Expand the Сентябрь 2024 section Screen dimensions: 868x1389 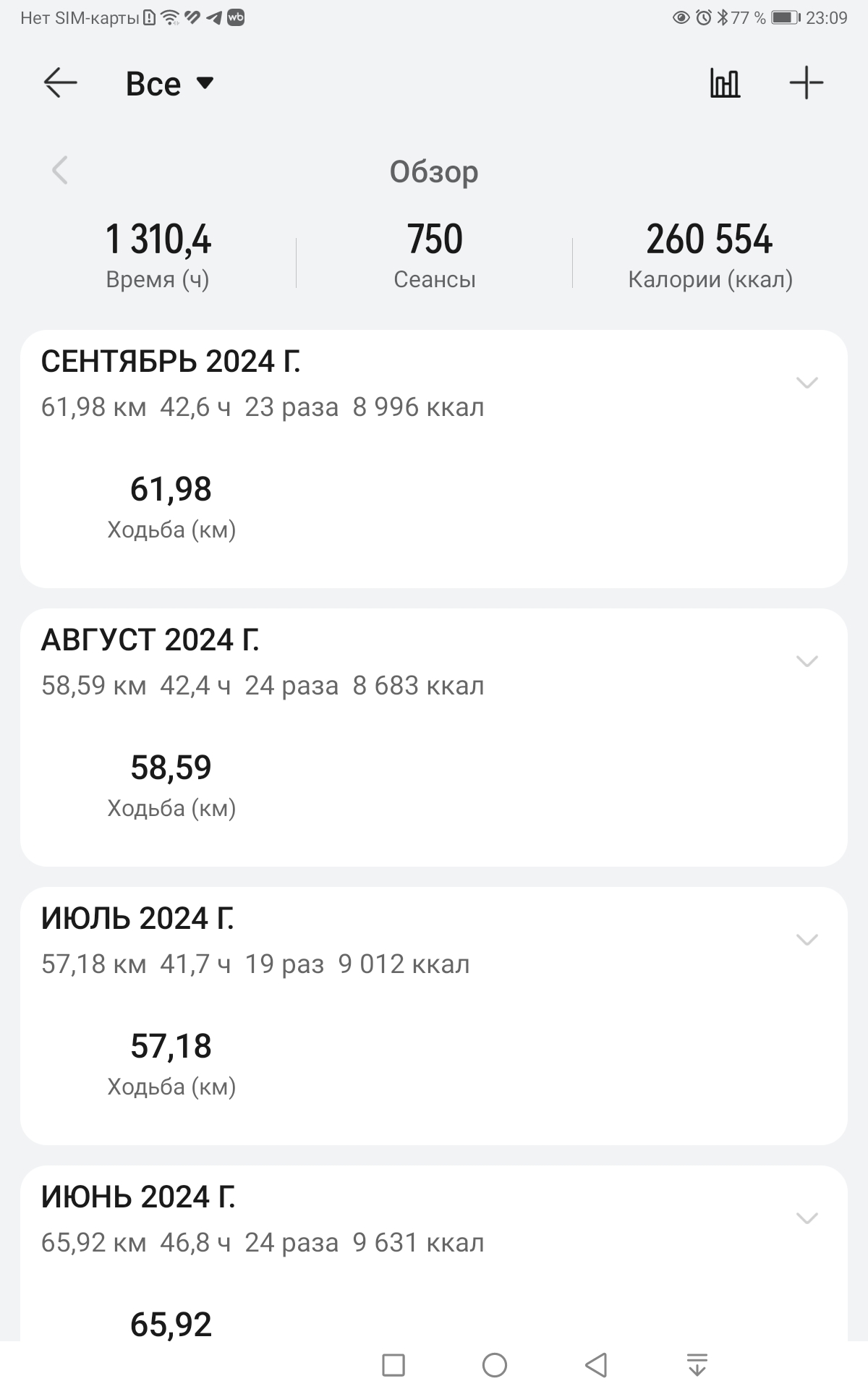point(807,383)
